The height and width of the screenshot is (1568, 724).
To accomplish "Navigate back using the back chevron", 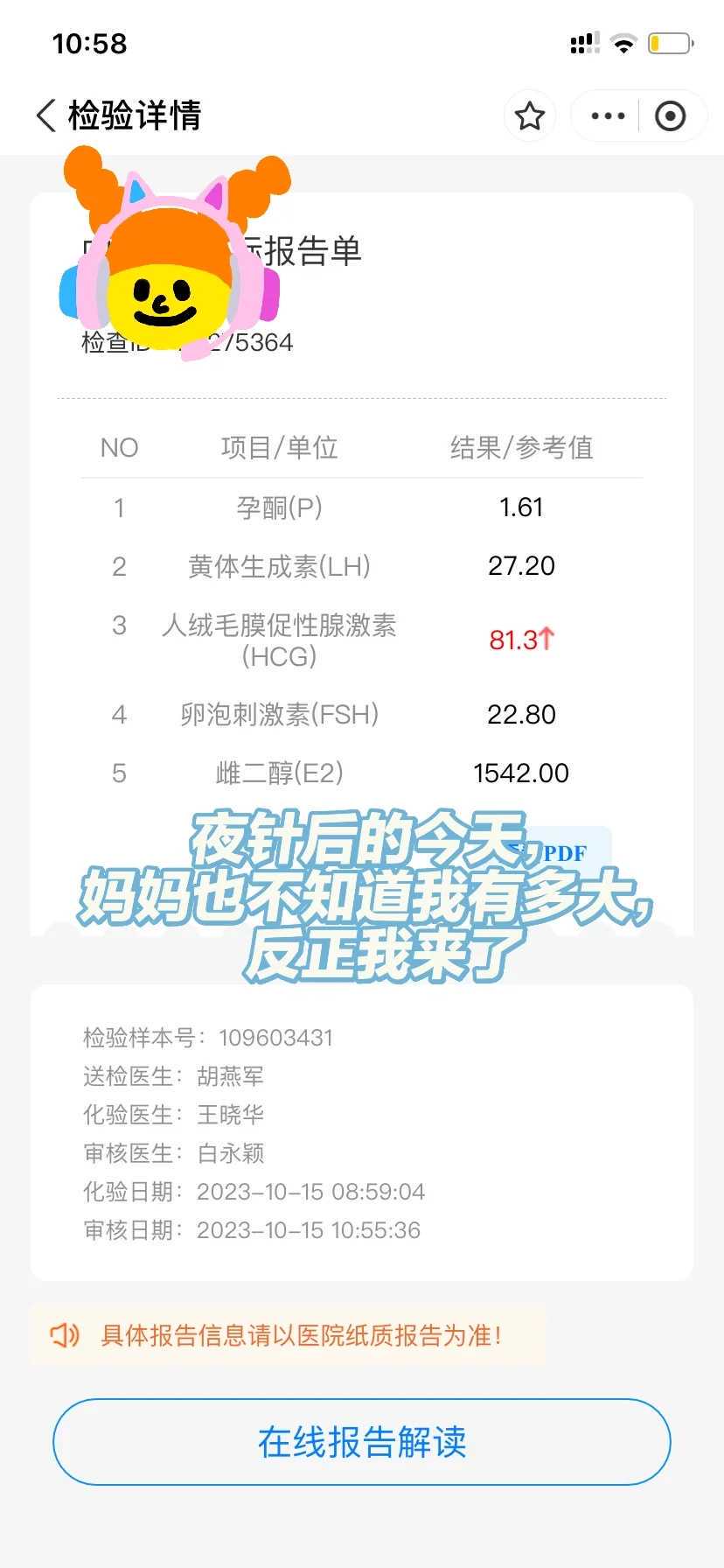I will pyautogui.click(x=45, y=115).
